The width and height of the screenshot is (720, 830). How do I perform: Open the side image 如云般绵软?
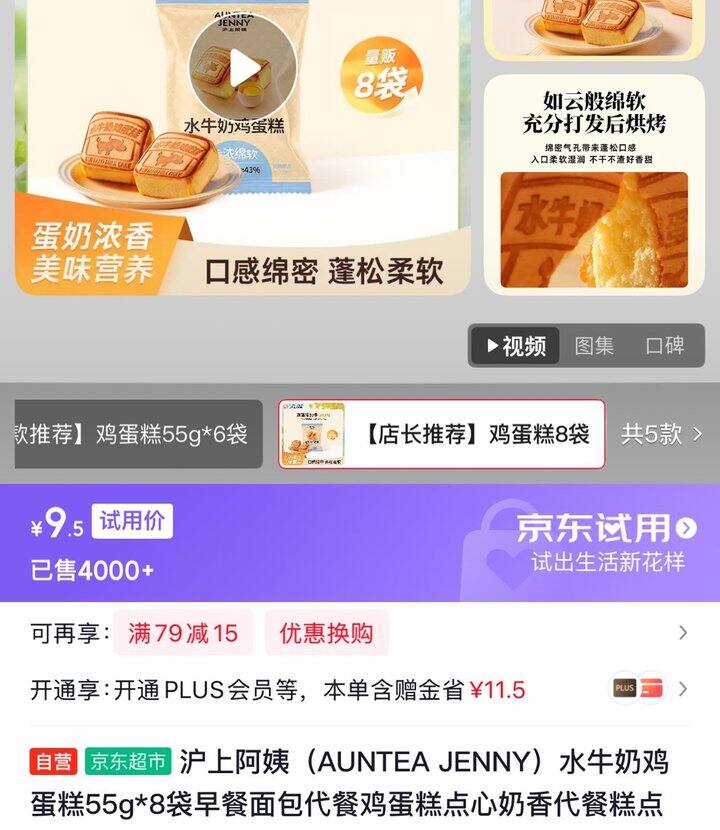pyautogui.click(x=594, y=184)
